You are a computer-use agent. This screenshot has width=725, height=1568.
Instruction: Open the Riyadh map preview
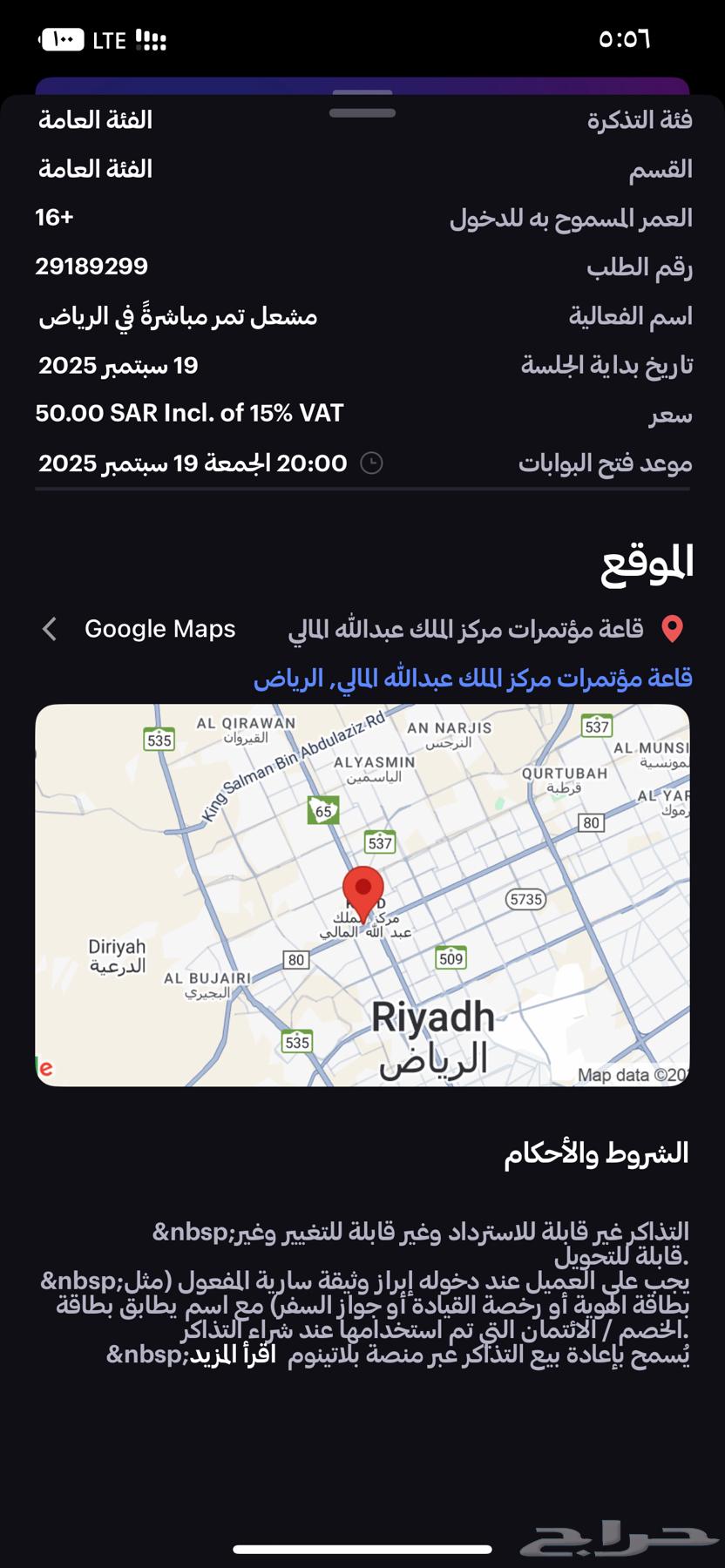362,895
